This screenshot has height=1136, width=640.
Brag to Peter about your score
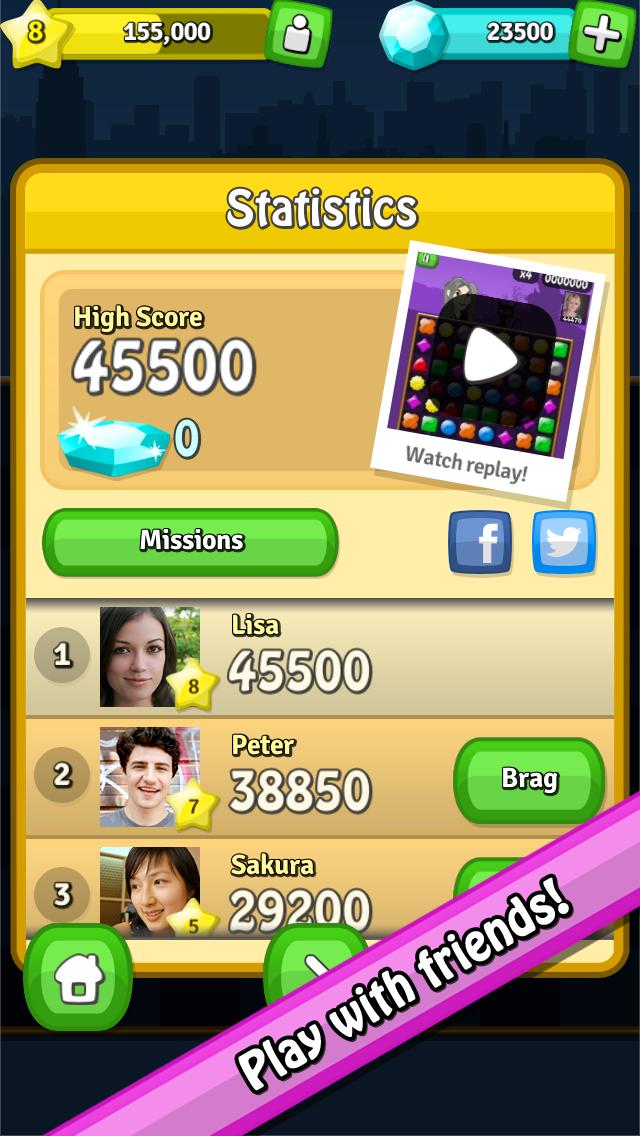529,779
